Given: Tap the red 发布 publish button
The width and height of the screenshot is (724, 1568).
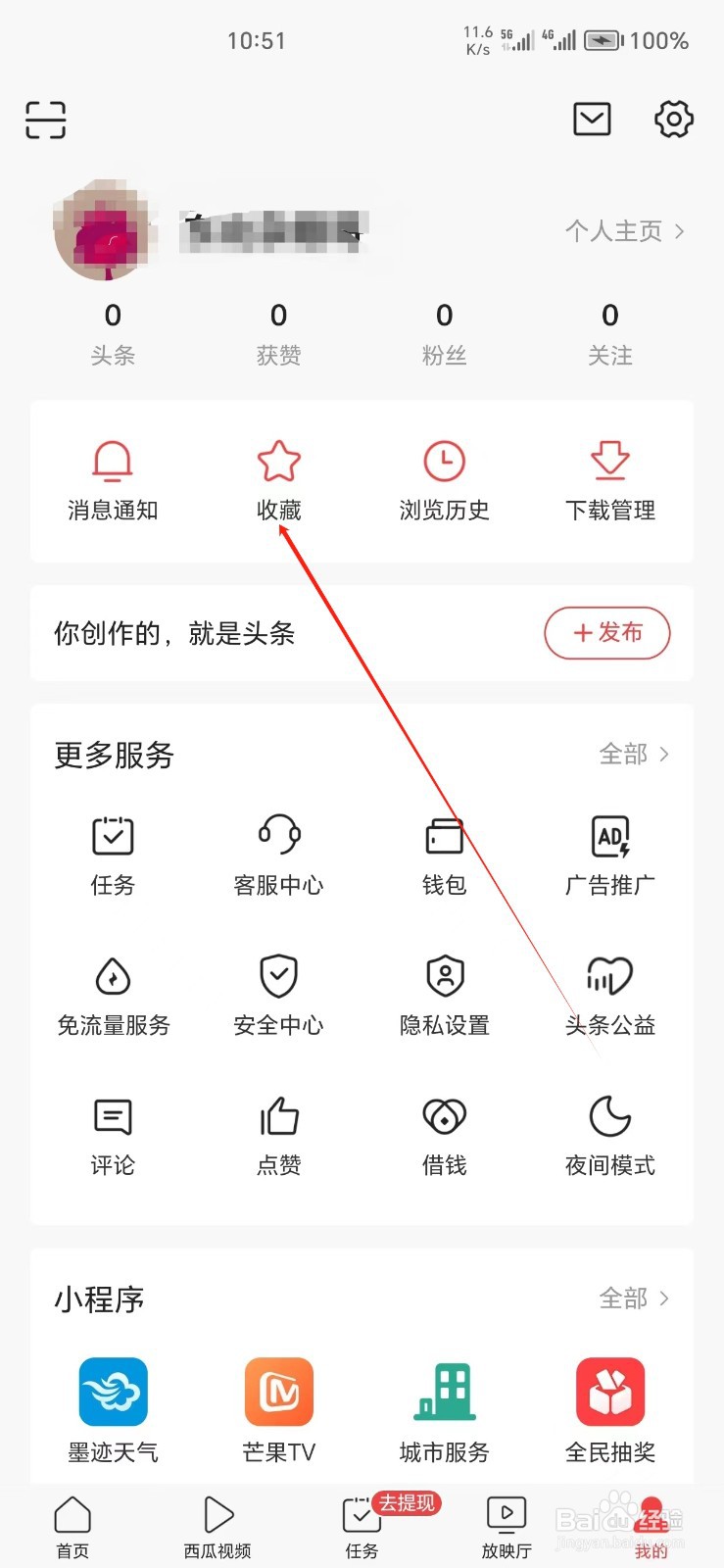Looking at the screenshot, I should pyautogui.click(x=606, y=633).
